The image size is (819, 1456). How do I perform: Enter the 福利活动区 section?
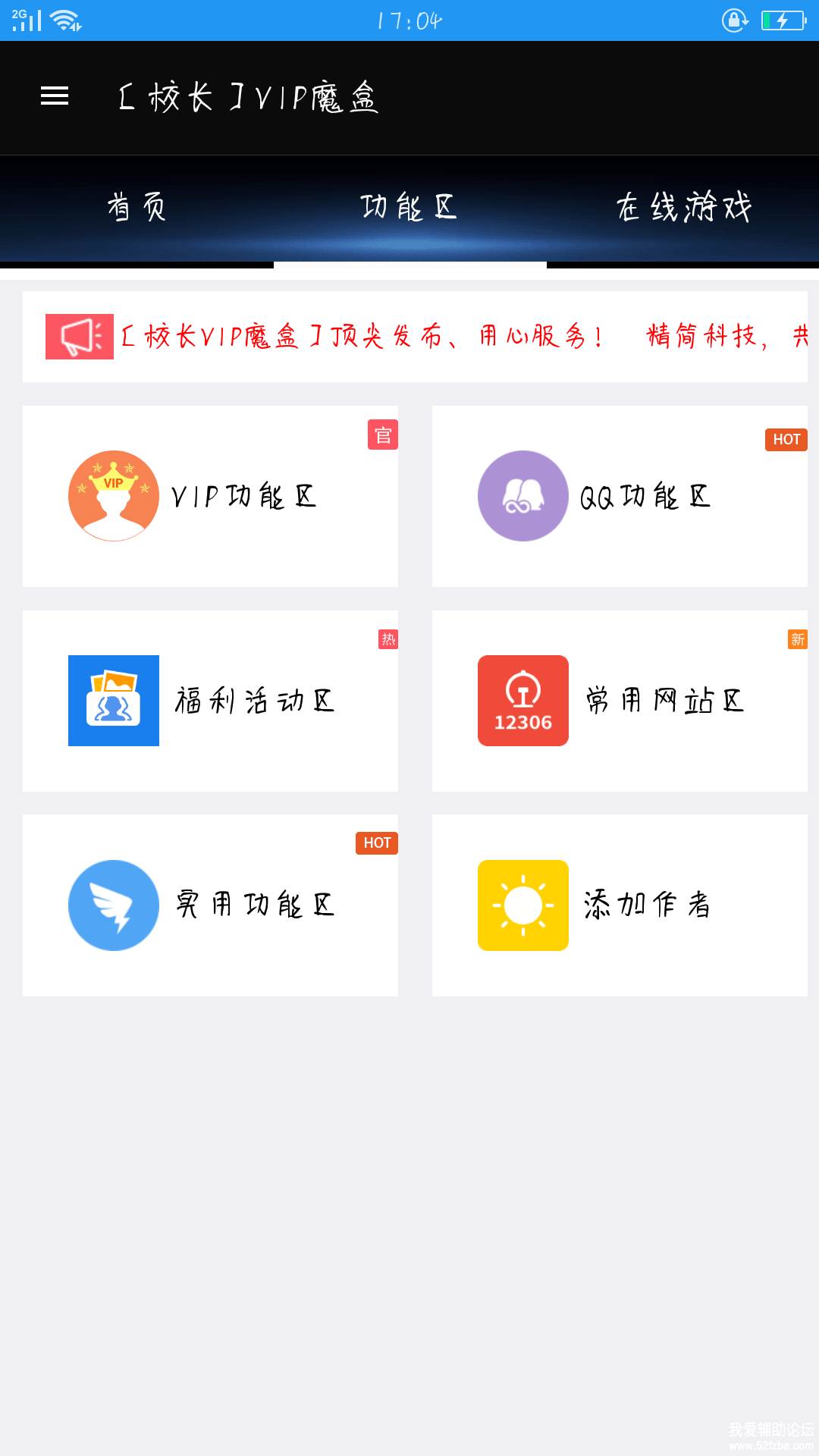[x=211, y=701]
